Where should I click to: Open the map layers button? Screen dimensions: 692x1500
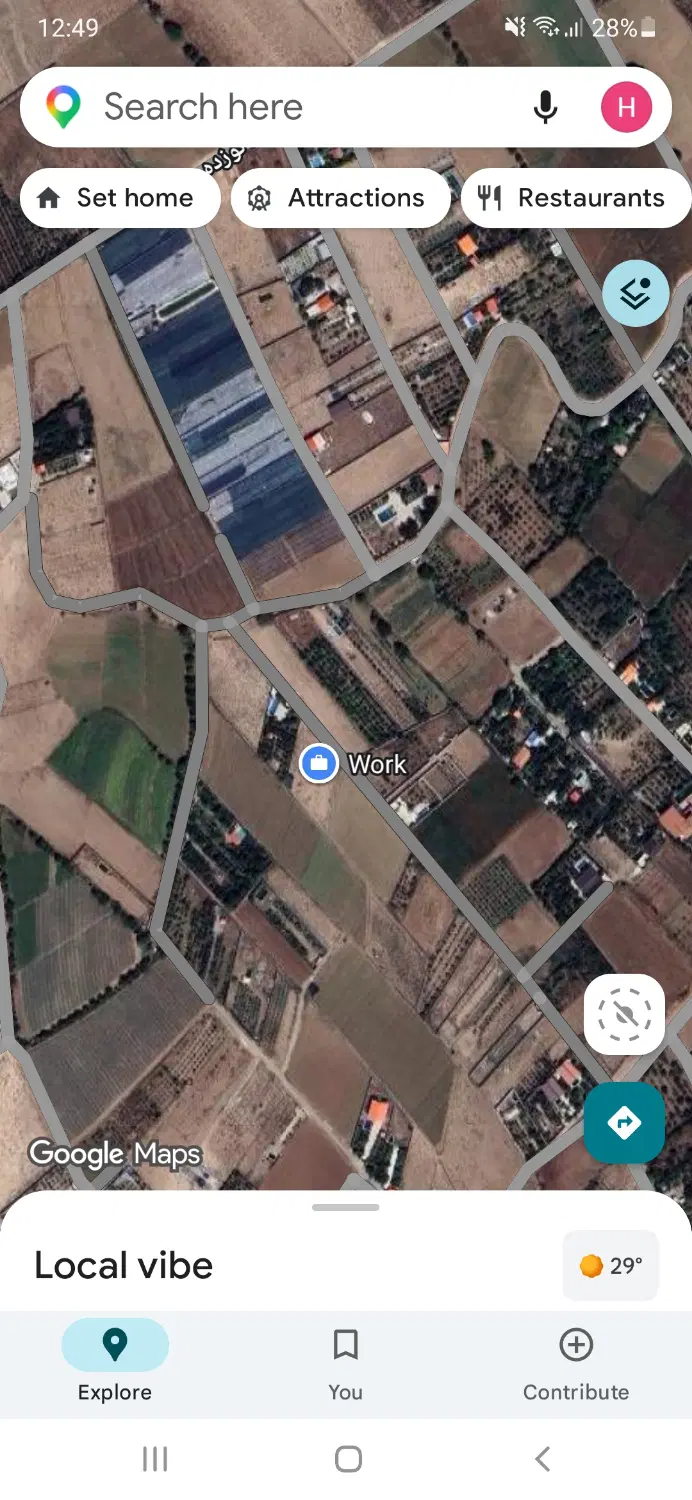coord(635,293)
